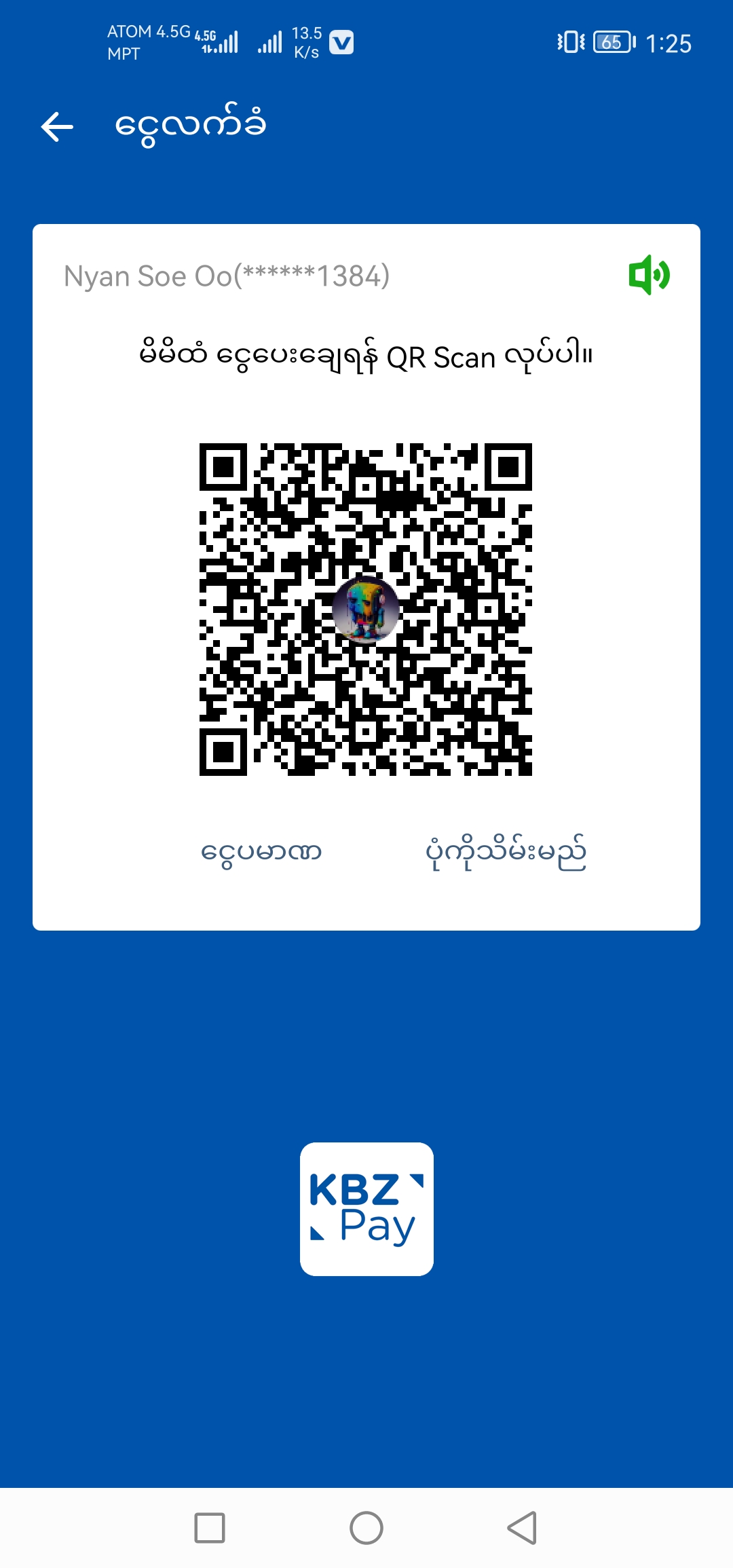This screenshot has width=733, height=1568.
Task: Tap ငွေပမာဏ to set amount
Action: 261,852
